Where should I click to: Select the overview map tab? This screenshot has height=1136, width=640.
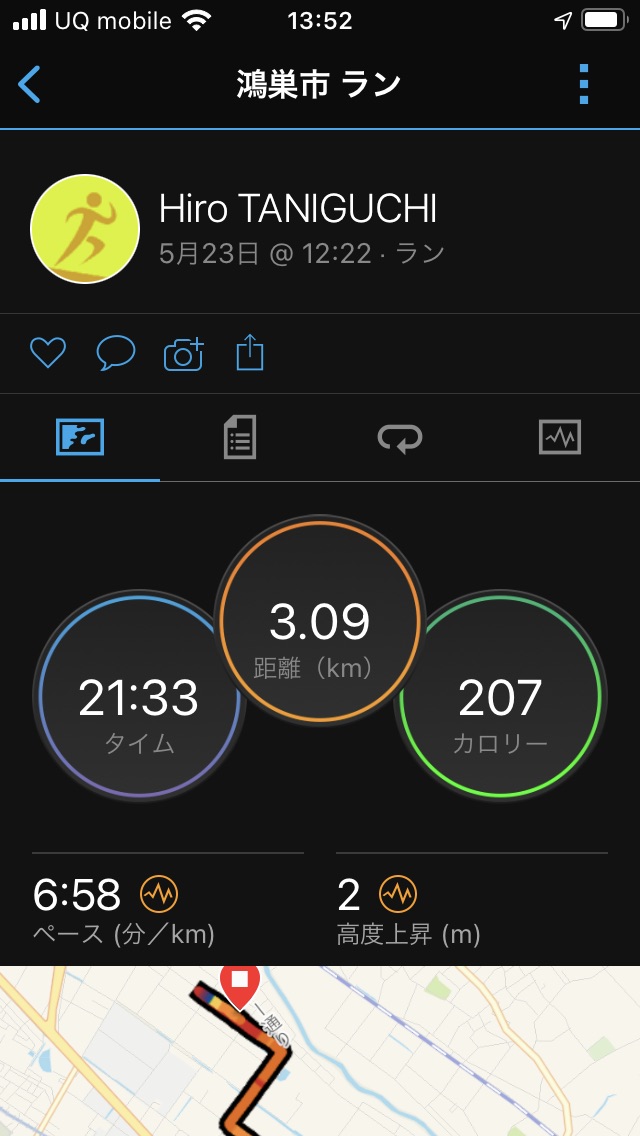coord(80,437)
